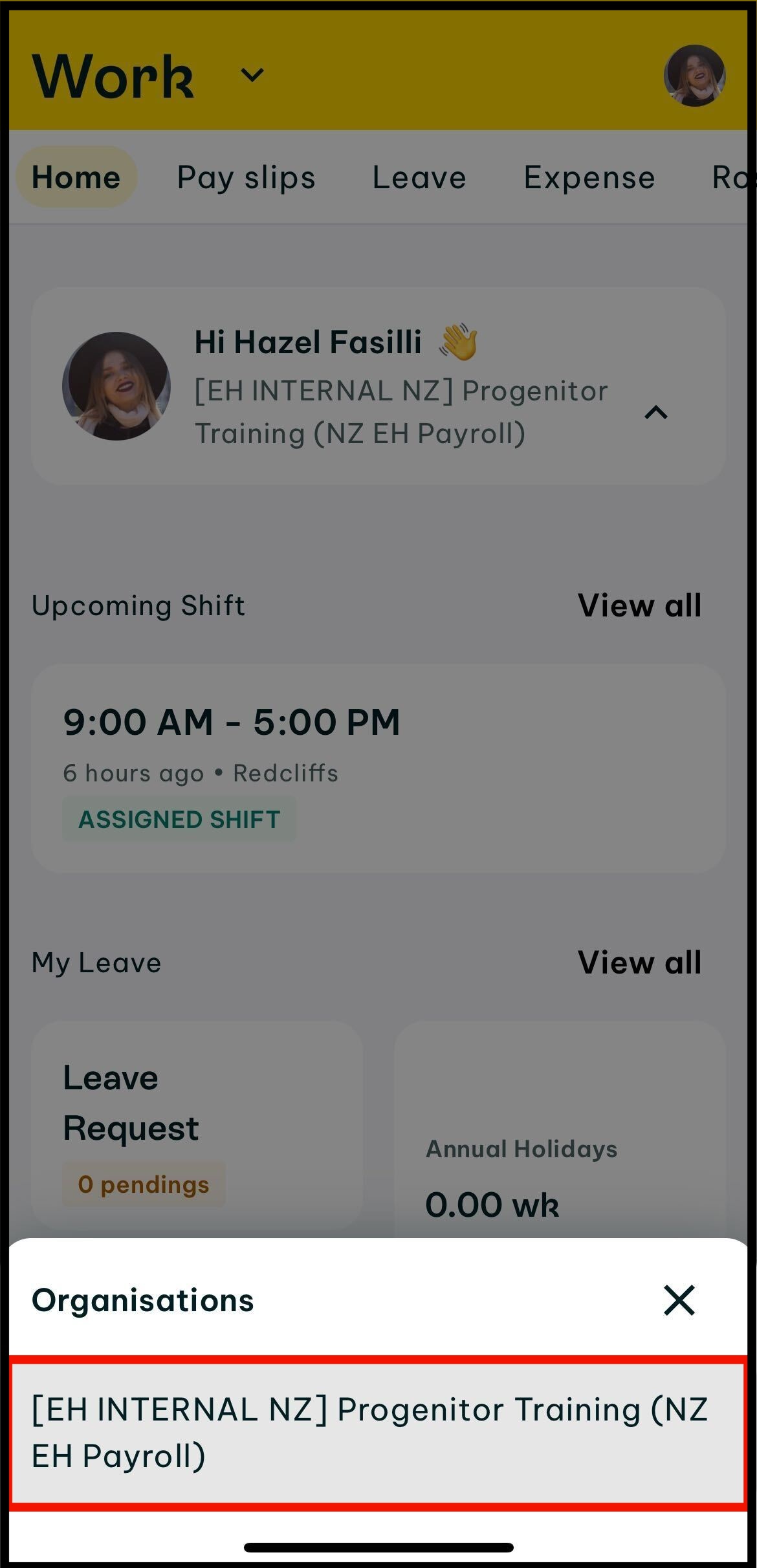Go to the Expense tab
Screen dimensions: 757x1568
(x=589, y=177)
